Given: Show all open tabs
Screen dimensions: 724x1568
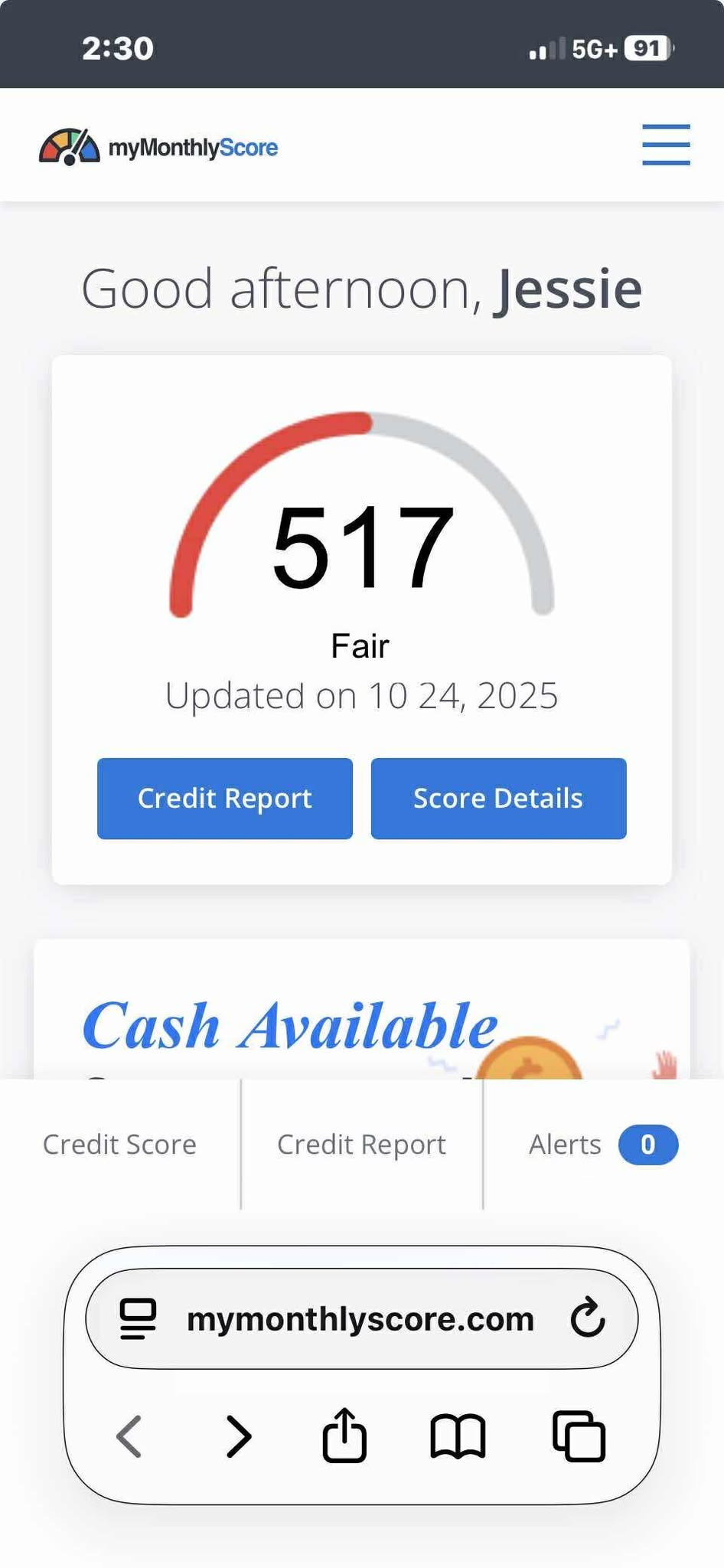Looking at the screenshot, I should (579, 1436).
